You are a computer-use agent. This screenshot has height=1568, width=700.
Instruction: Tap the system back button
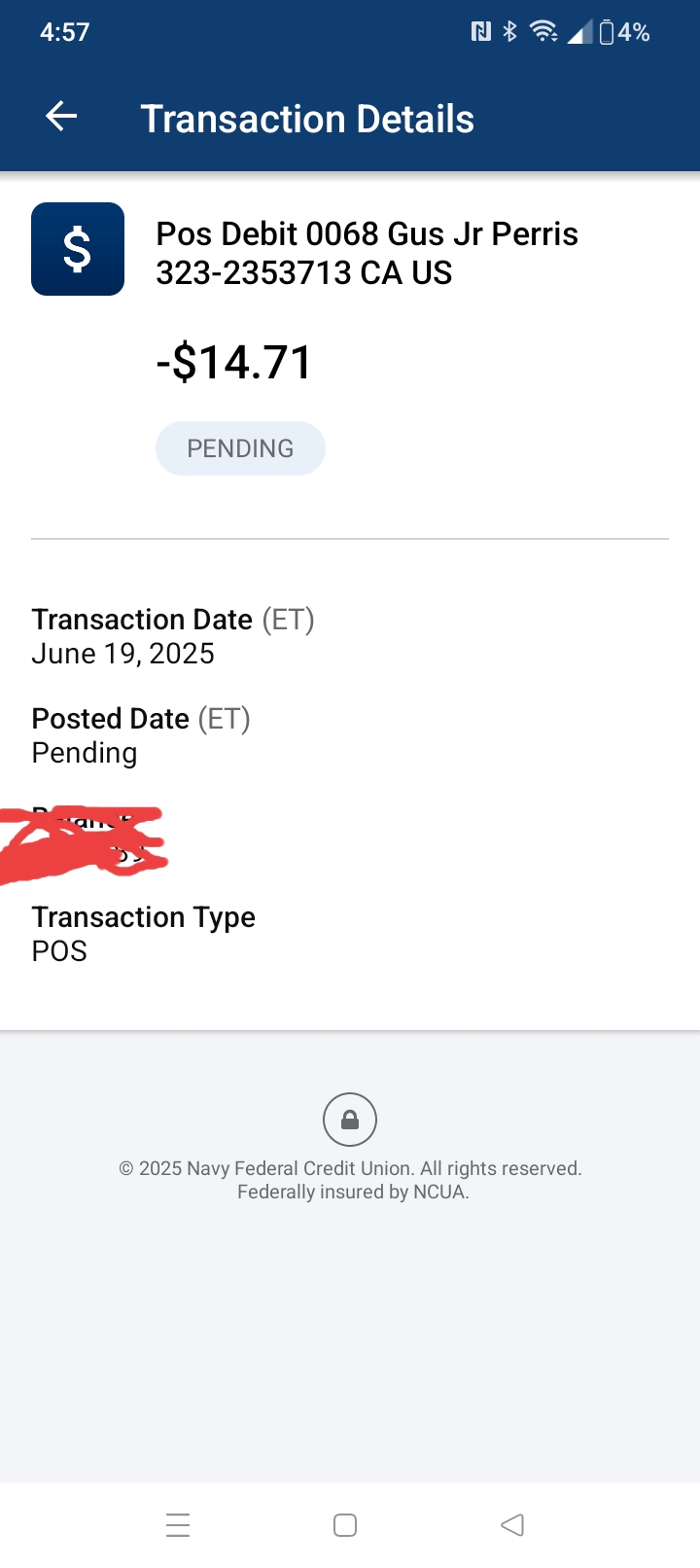[512, 1524]
